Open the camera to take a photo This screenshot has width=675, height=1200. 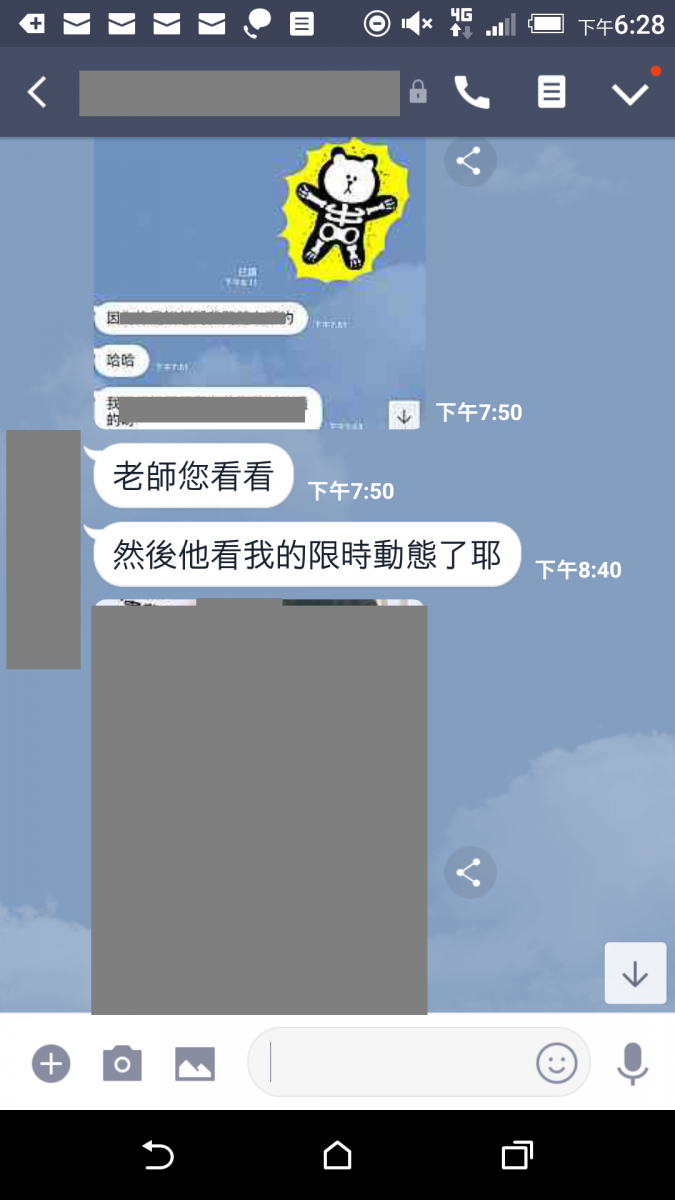[x=122, y=1063]
